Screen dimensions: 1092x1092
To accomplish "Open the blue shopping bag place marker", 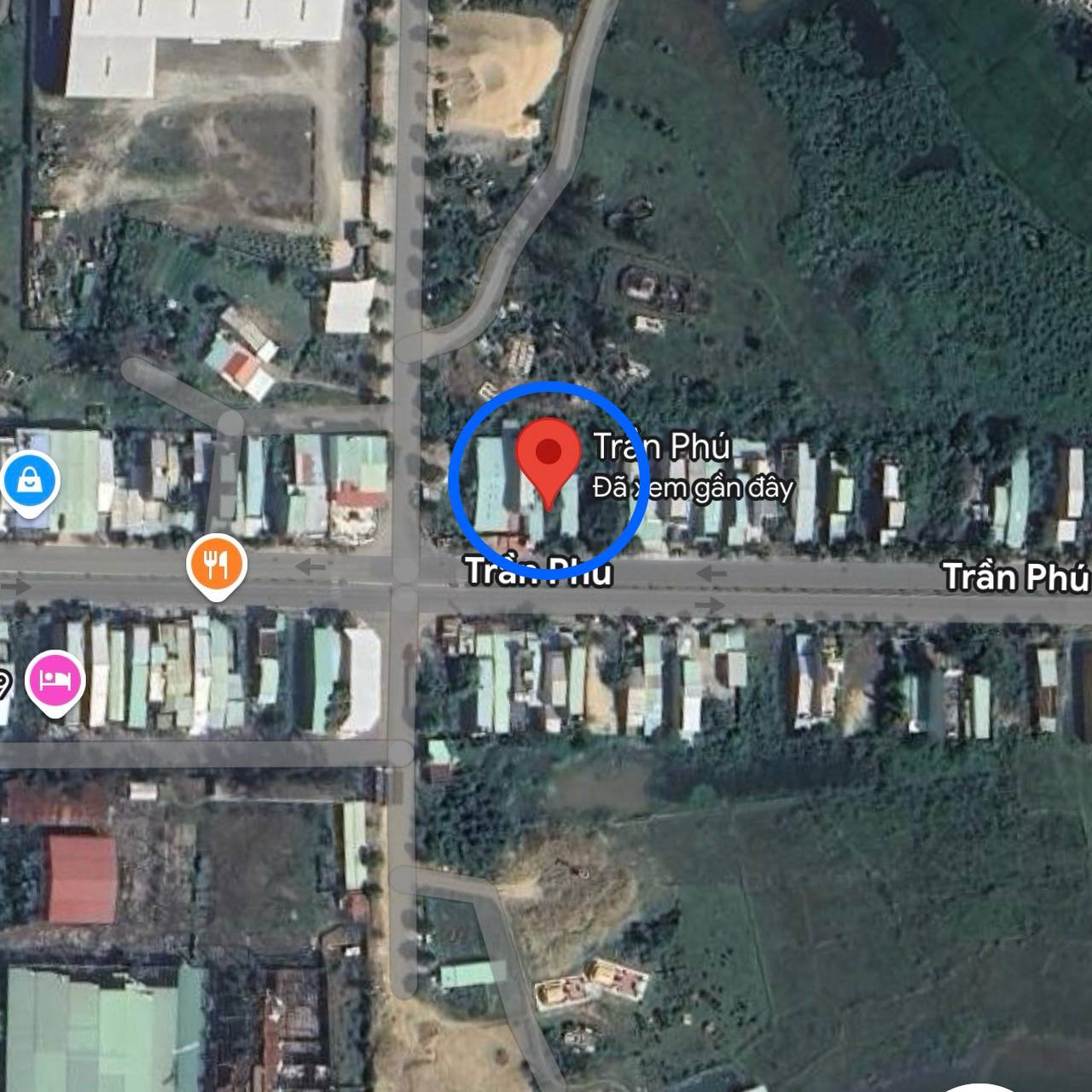I will click(x=29, y=482).
